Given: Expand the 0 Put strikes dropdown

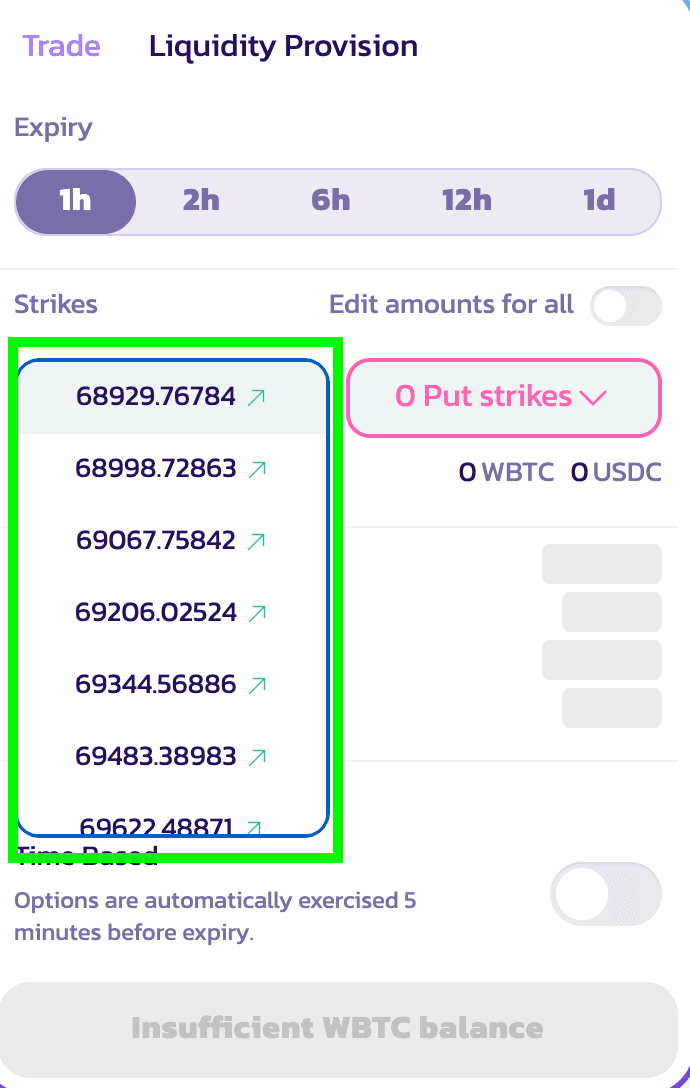Looking at the screenshot, I should 502,397.
